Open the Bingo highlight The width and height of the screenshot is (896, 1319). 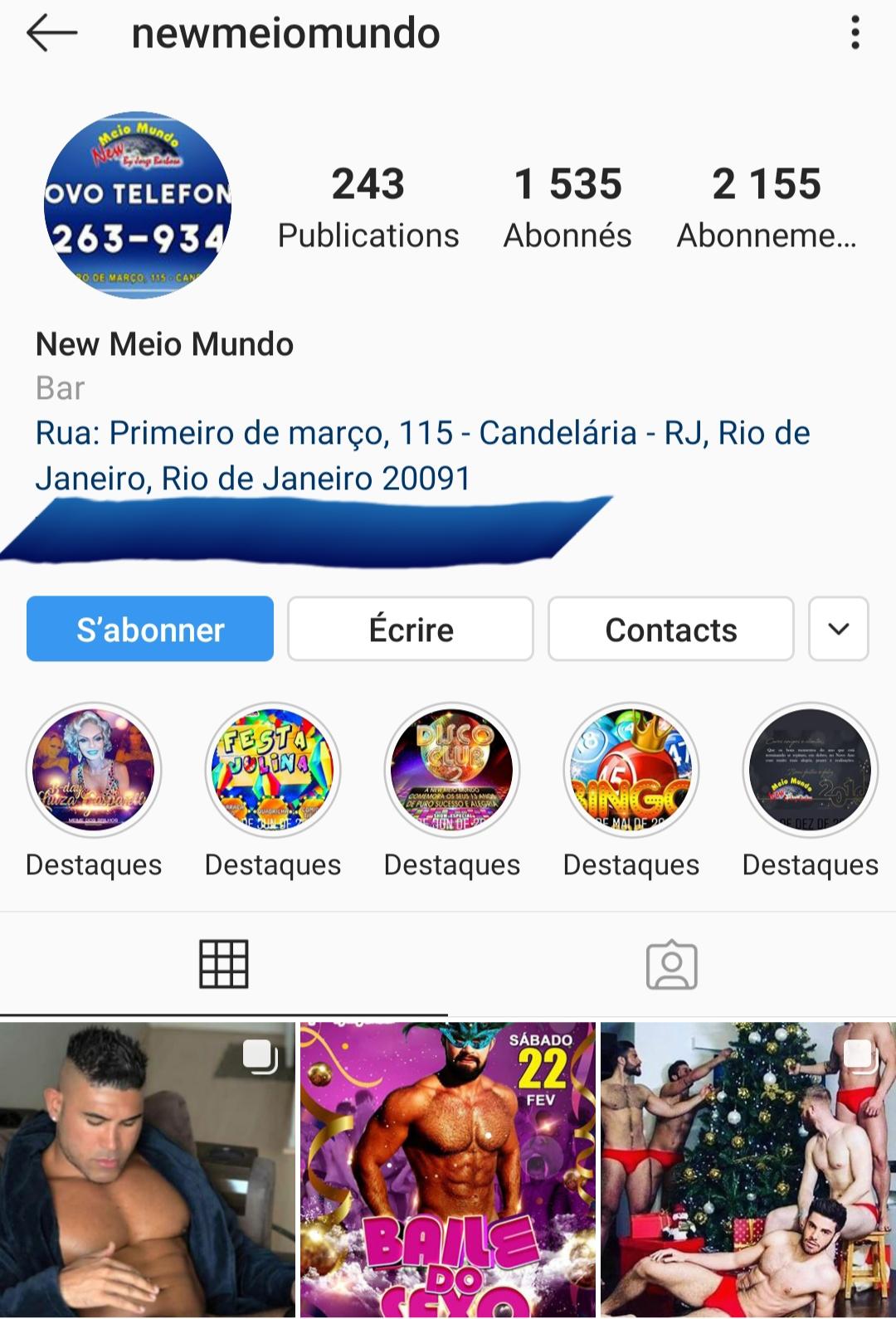(x=631, y=771)
